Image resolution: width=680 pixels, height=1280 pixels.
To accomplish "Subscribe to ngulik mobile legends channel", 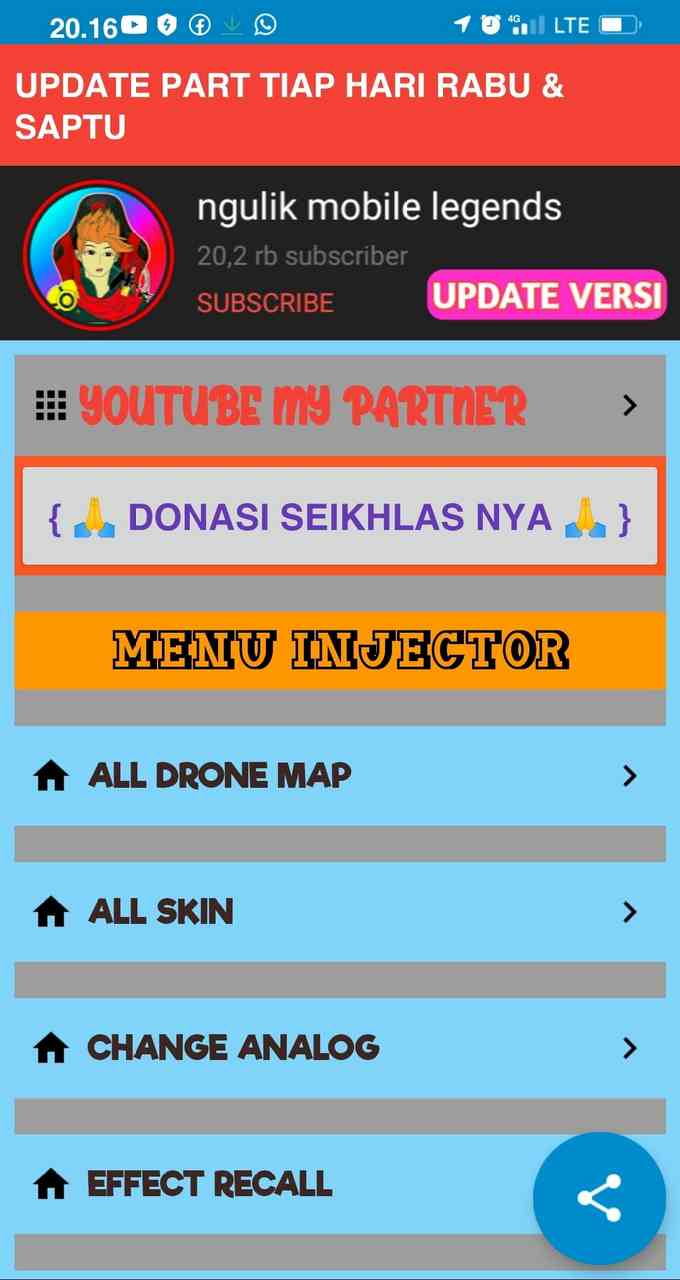I will tap(265, 302).
